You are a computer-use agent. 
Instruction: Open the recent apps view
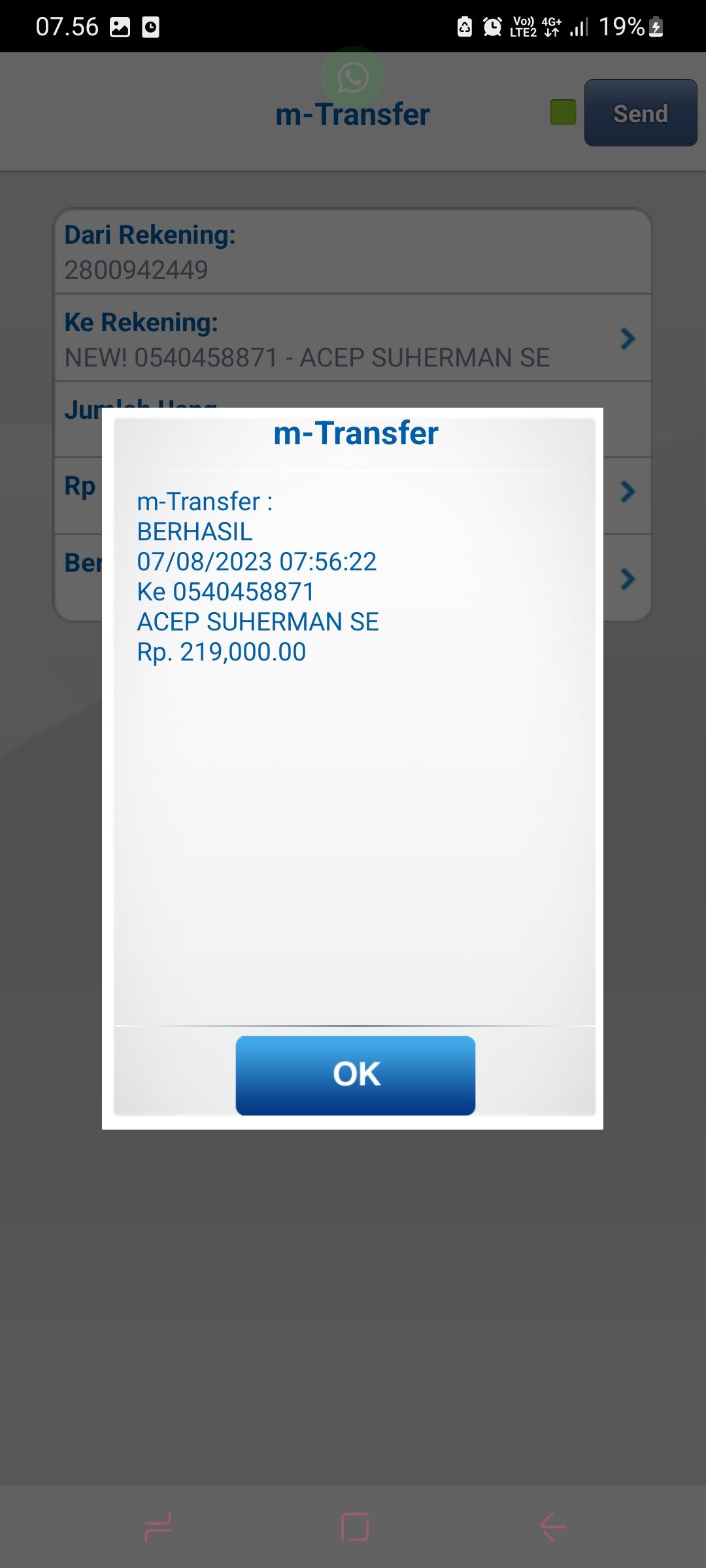[158, 1527]
